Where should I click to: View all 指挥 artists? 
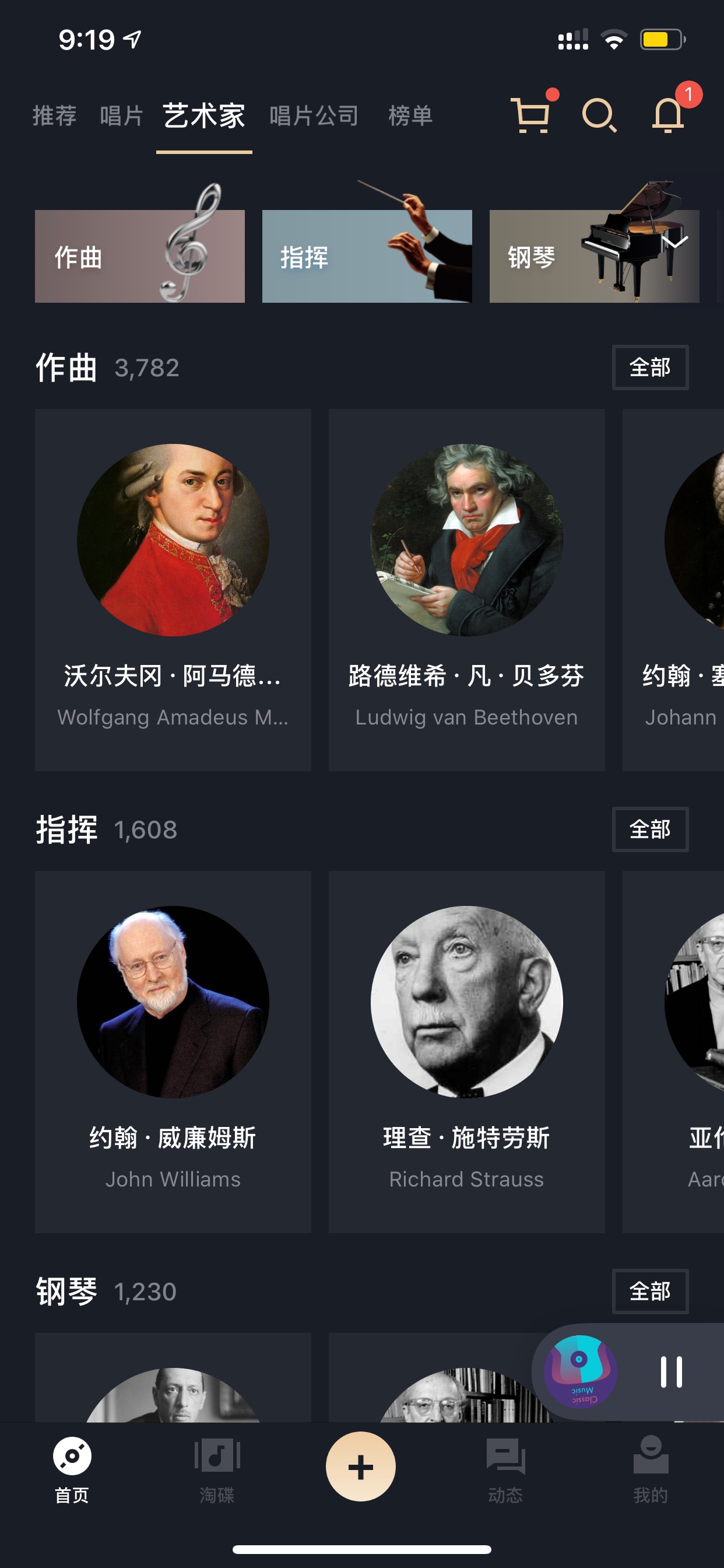pyautogui.click(x=650, y=829)
